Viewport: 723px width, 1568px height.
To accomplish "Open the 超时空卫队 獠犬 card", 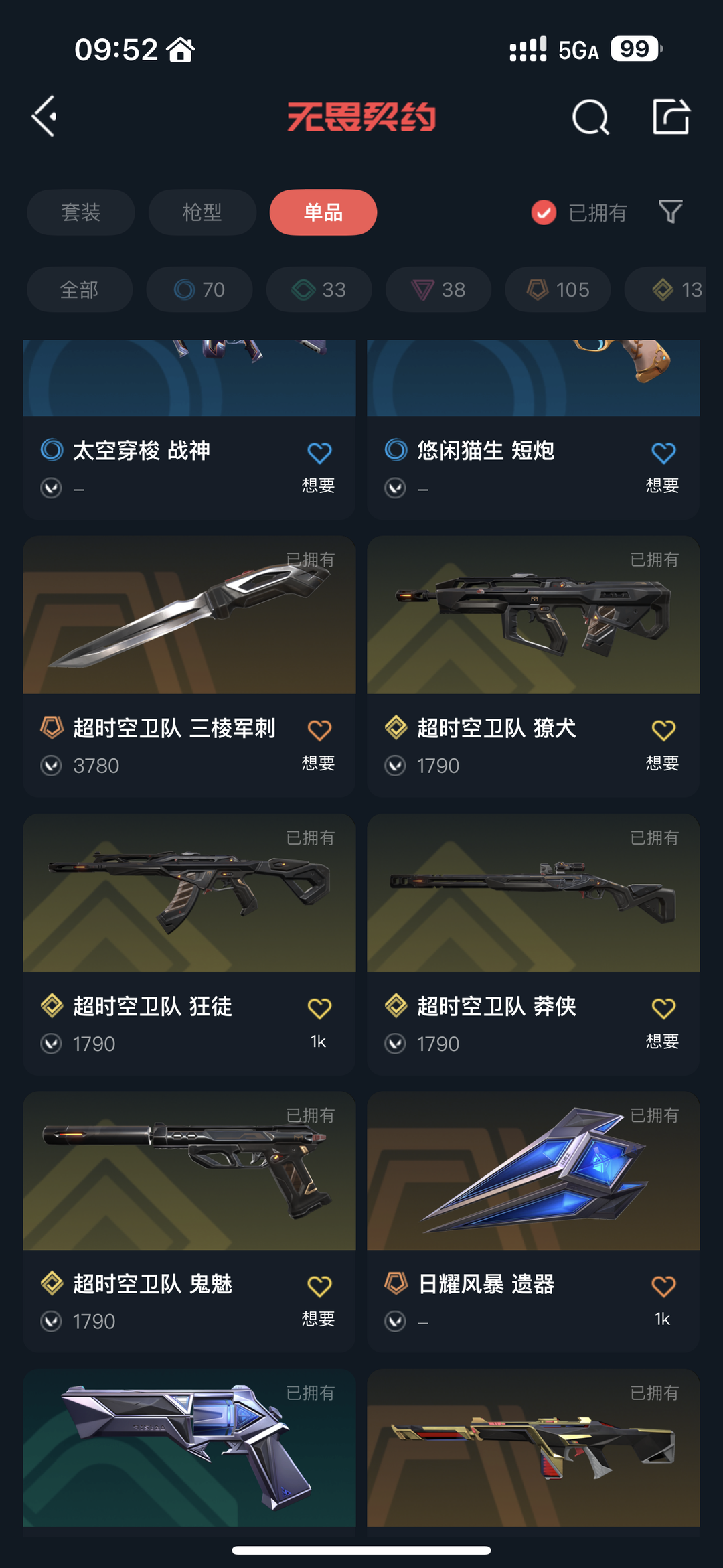I will coord(534,666).
